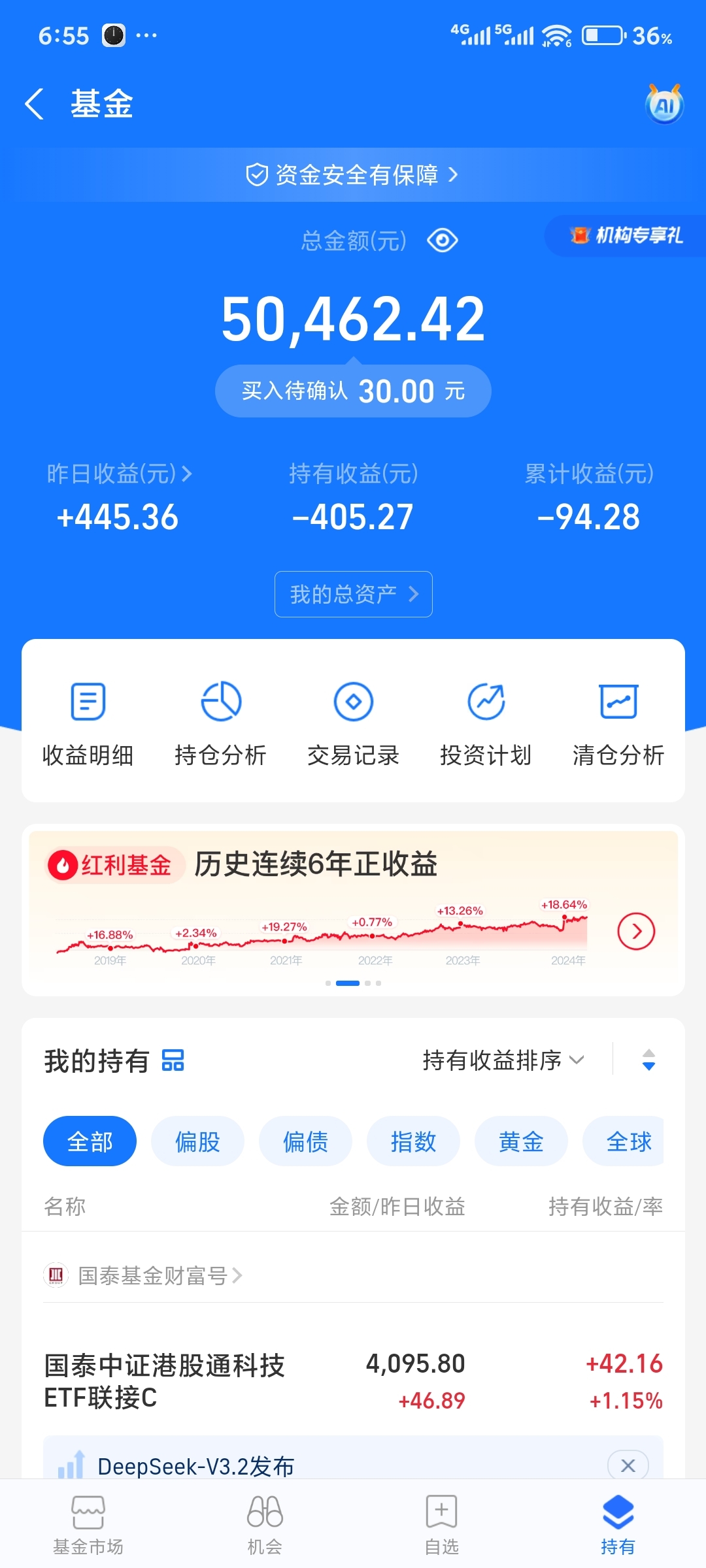The height and width of the screenshot is (1568, 706).
Task: Open 我的总资产
Action: pos(353,594)
